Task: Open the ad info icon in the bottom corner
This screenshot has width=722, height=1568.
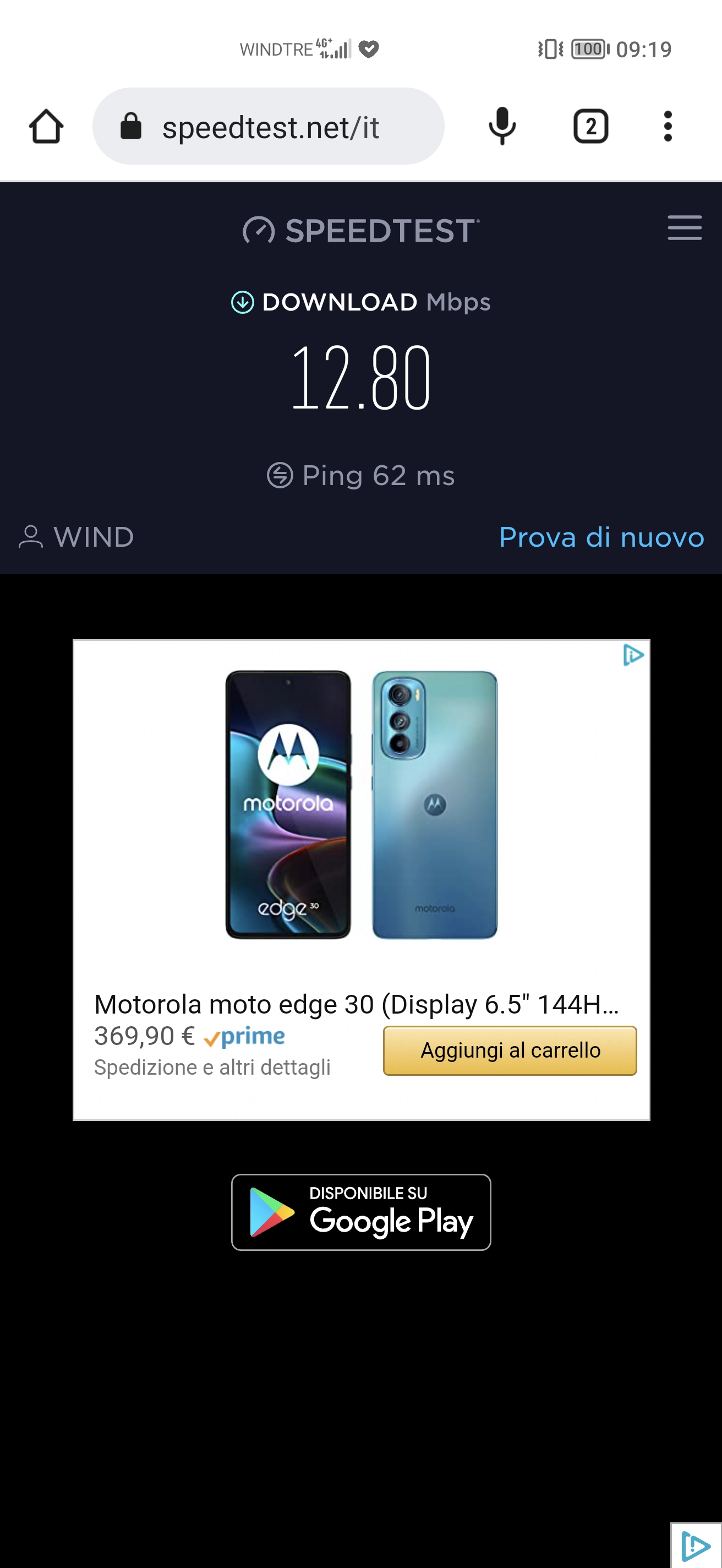Action: (x=696, y=1545)
